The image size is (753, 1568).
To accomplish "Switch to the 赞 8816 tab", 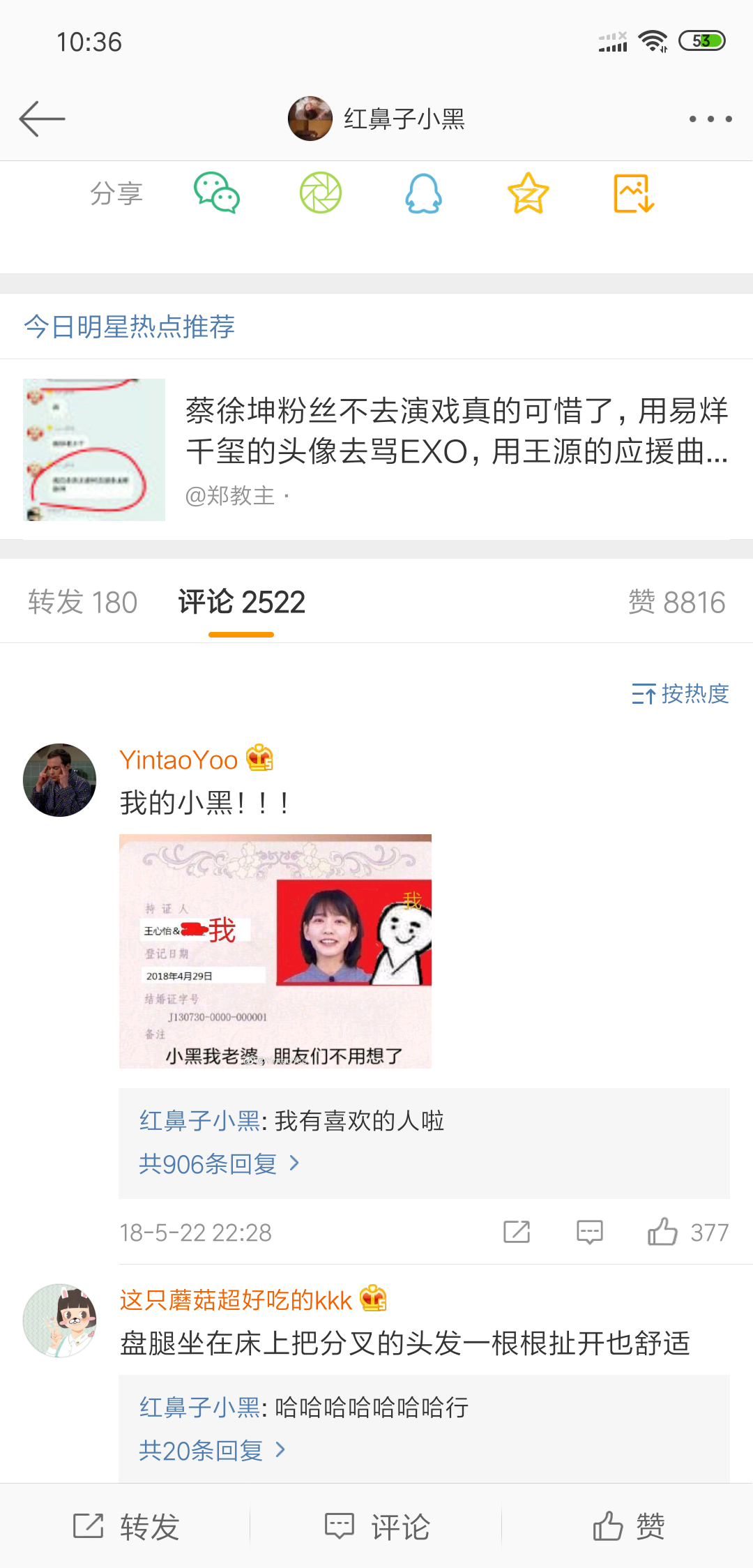I will pyautogui.click(x=676, y=603).
